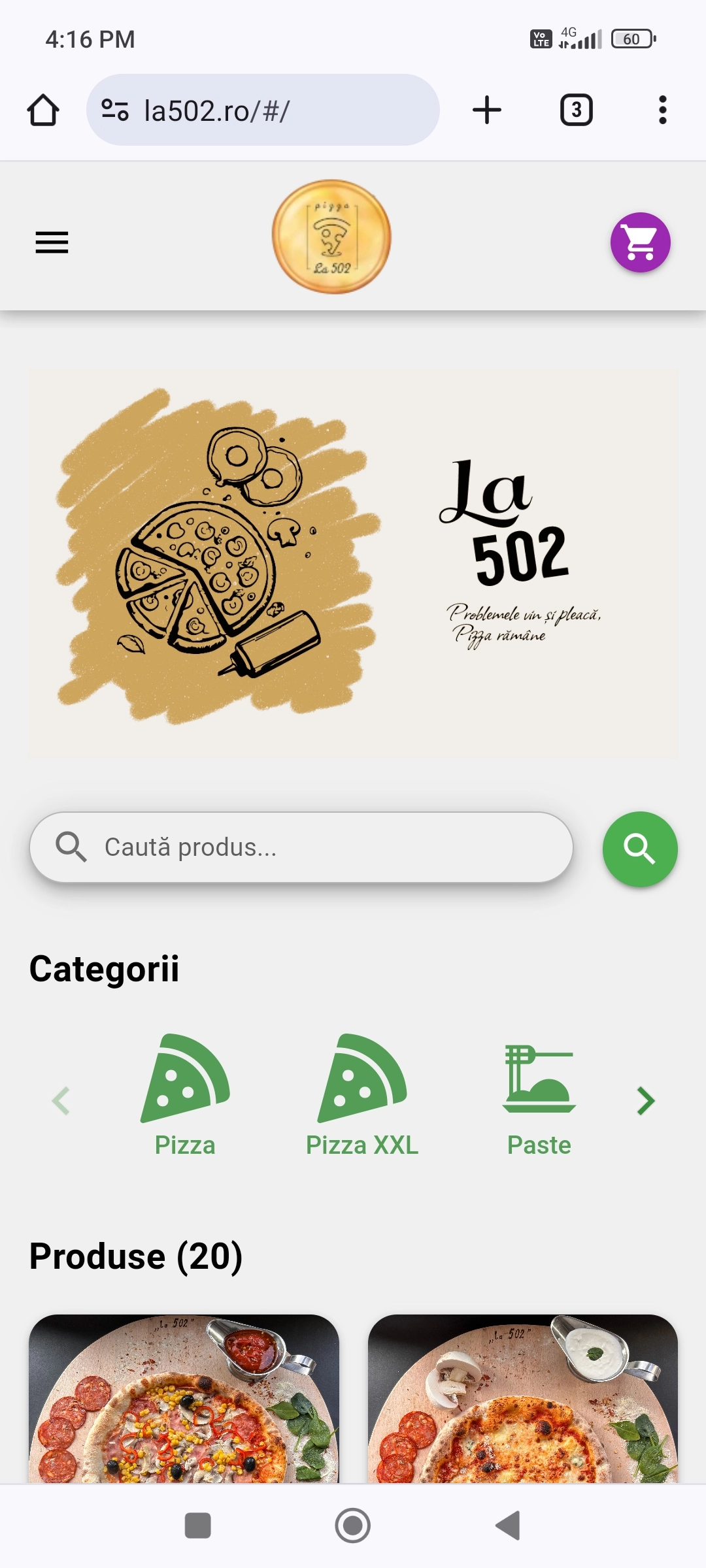Viewport: 706px width, 1568px height.
Task: Open the browser overflow menu
Action: [x=663, y=110]
